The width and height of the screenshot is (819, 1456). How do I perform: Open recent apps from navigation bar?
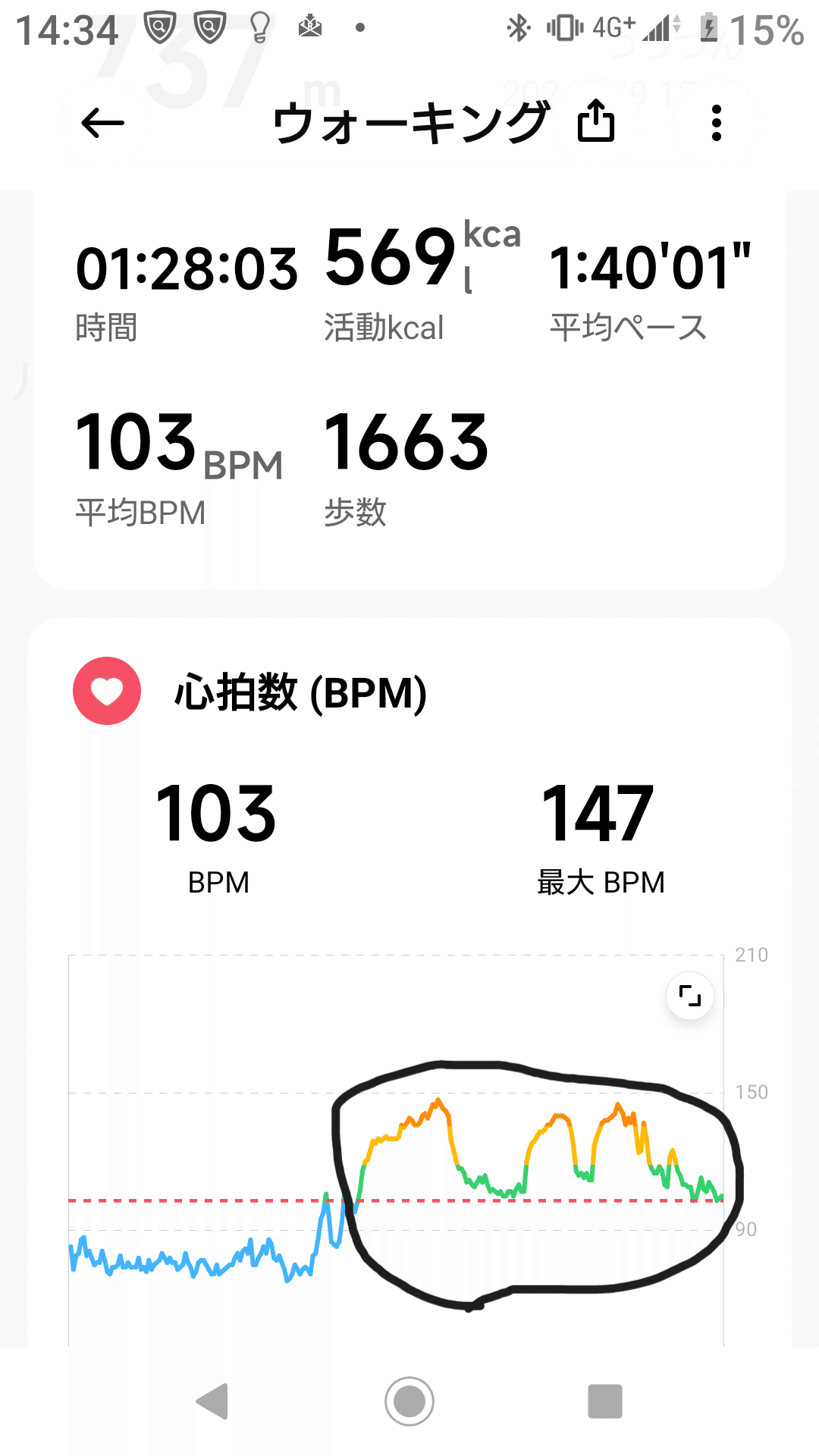[605, 1401]
